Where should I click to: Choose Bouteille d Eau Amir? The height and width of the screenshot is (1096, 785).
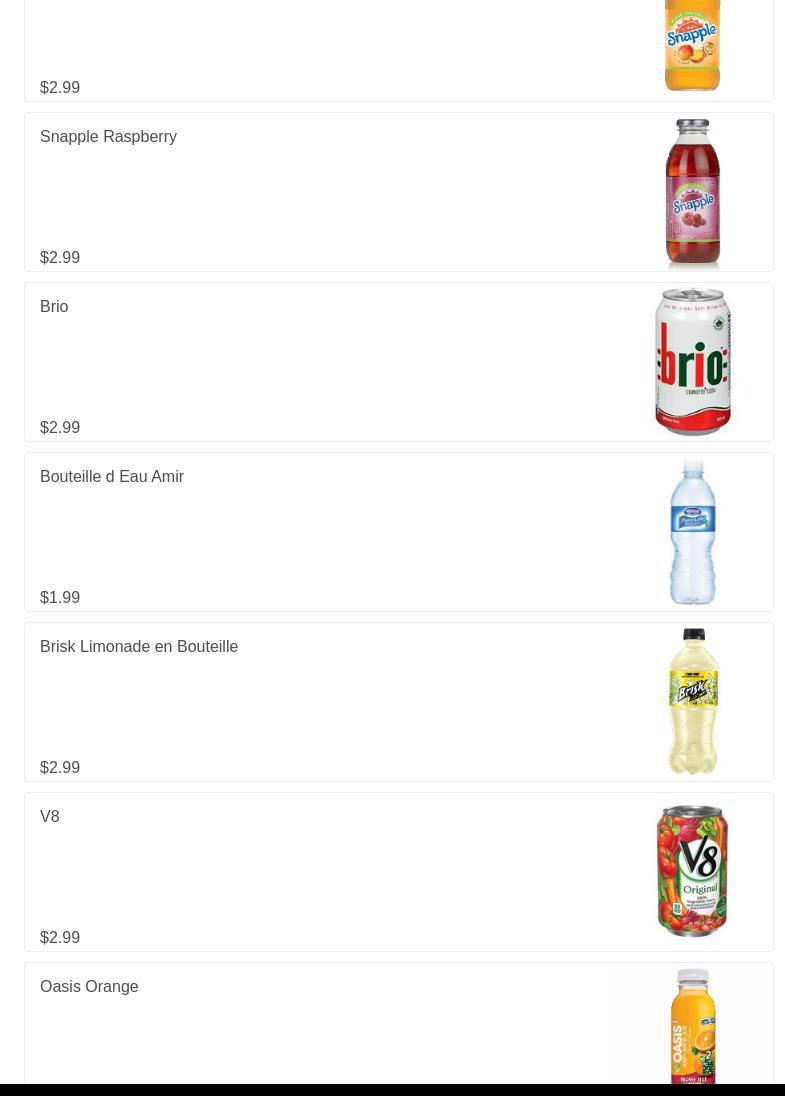pos(398,532)
